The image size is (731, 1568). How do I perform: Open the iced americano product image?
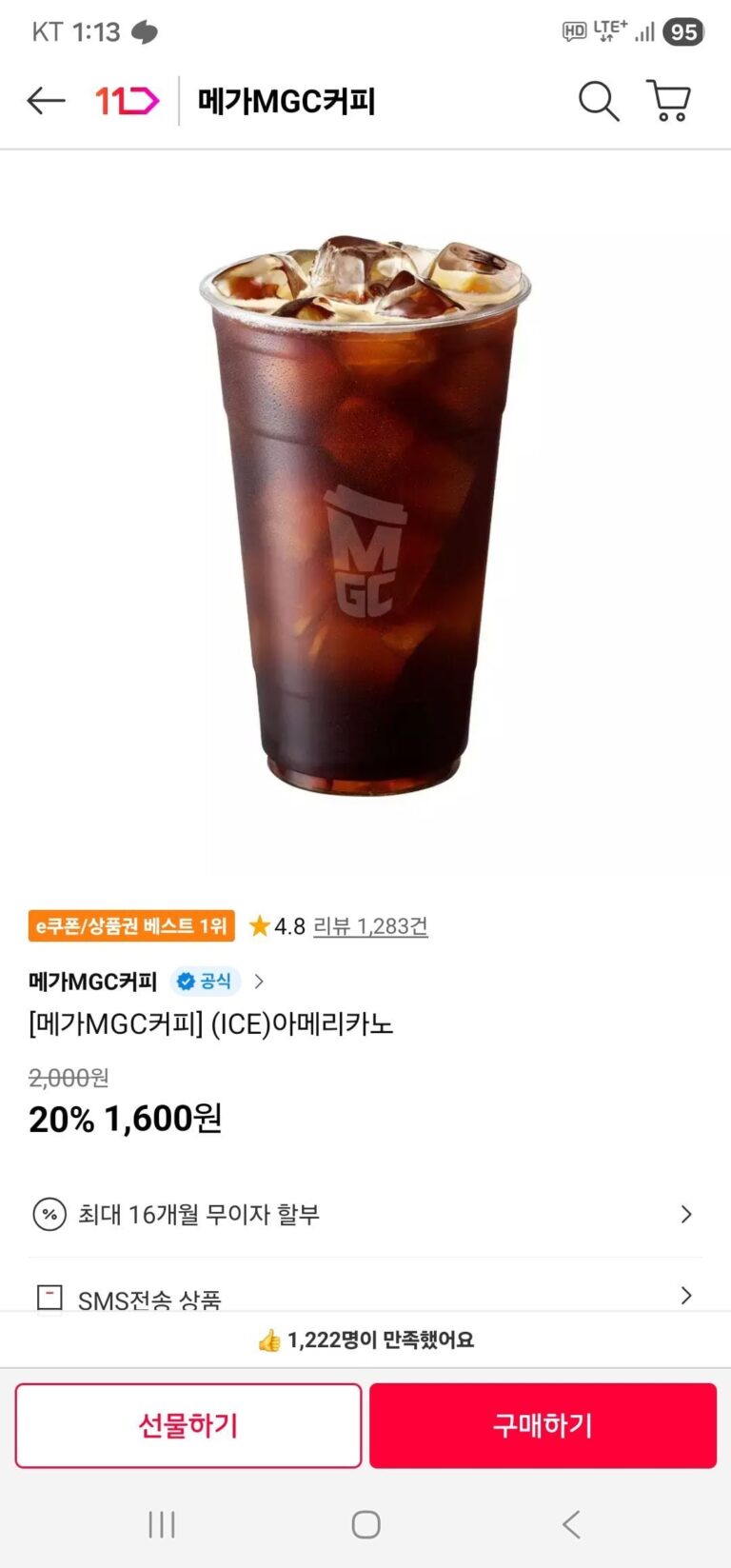click(x=365, y=514)
